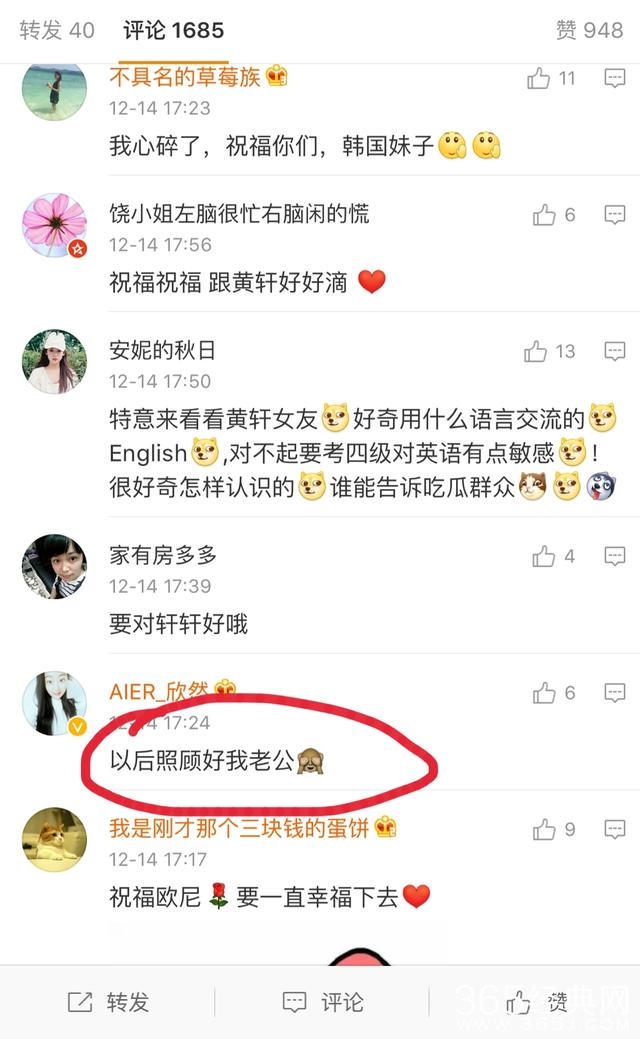Like 家有房多多's comment
The image size is (640, 1039).
point(545,556)
